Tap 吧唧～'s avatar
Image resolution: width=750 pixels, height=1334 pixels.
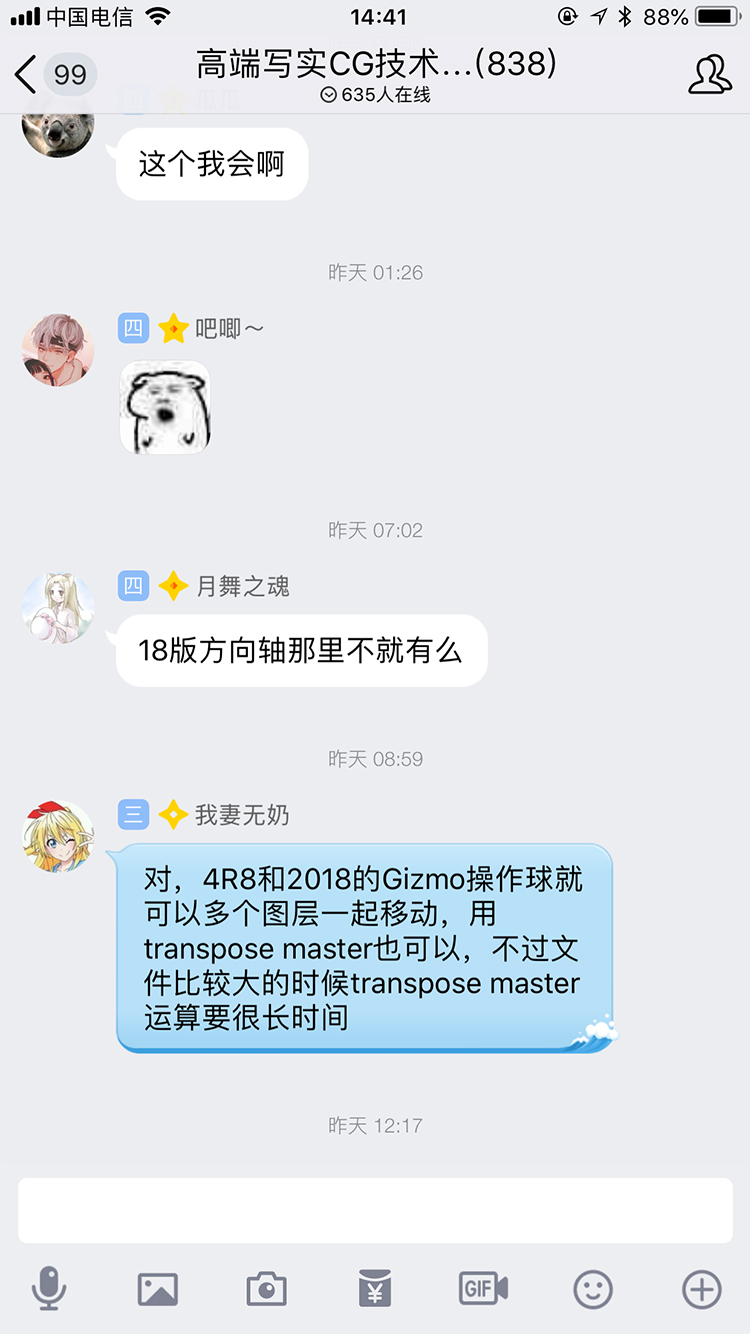[58, 349]
